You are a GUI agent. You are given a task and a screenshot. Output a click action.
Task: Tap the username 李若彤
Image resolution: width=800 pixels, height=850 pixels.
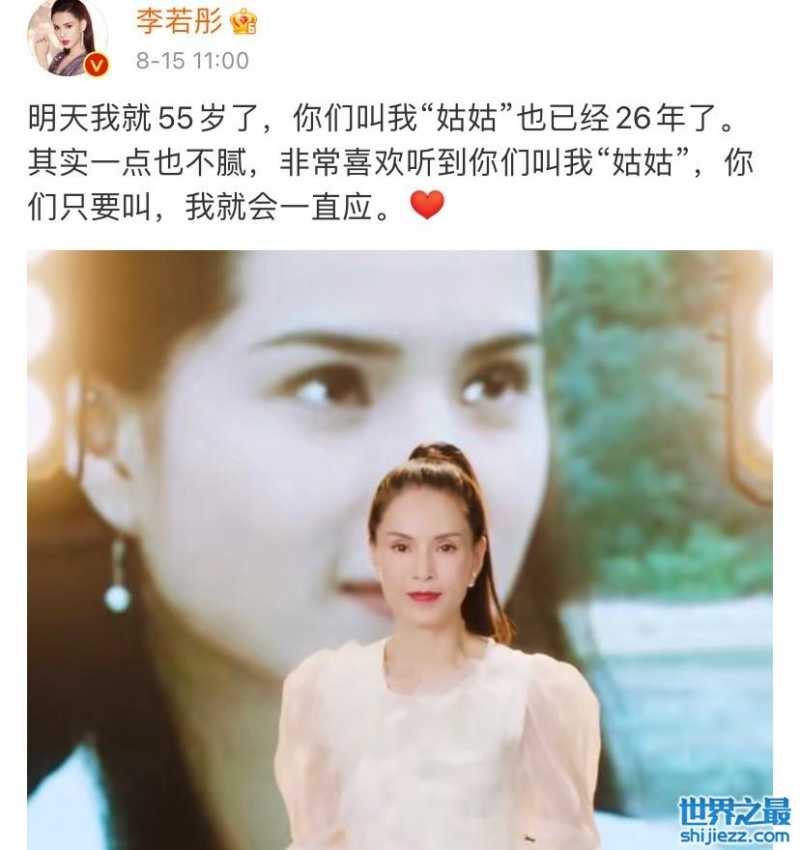pyautogui.click(x=180, y=22)
